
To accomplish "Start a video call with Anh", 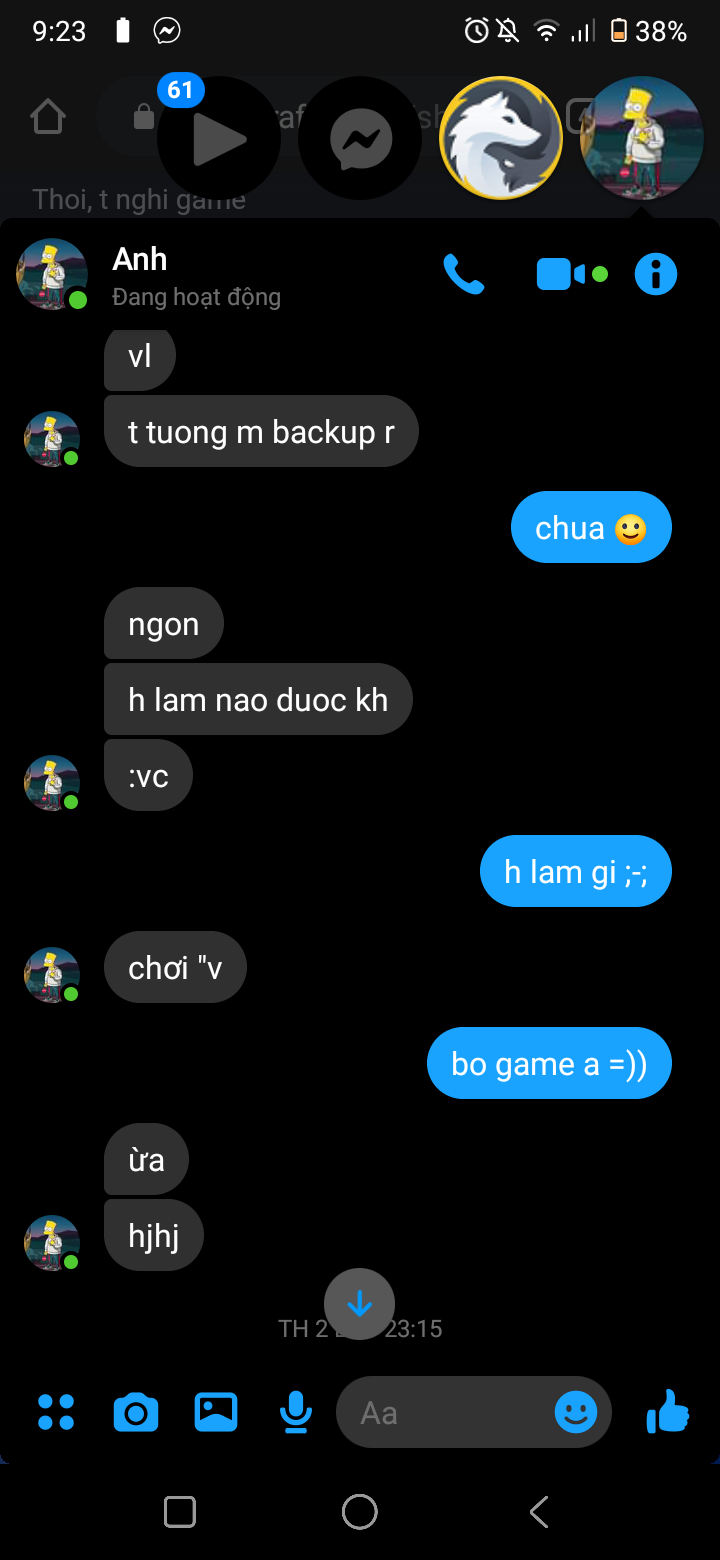I will coord(562,274).
